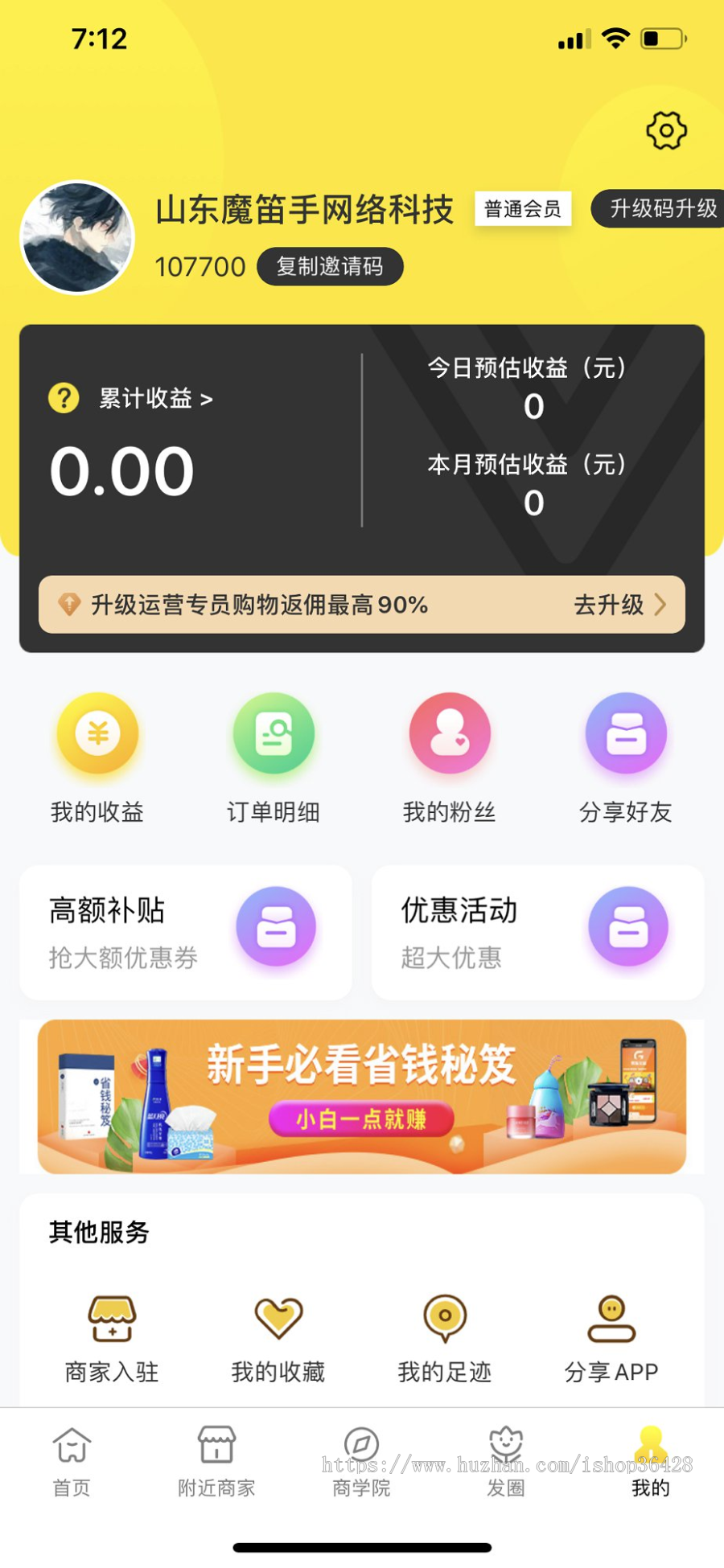Open 订单明细 via its green icon
Image resolution: width=724 pixels, height=1568 pixels.
(x=273, y=733)
